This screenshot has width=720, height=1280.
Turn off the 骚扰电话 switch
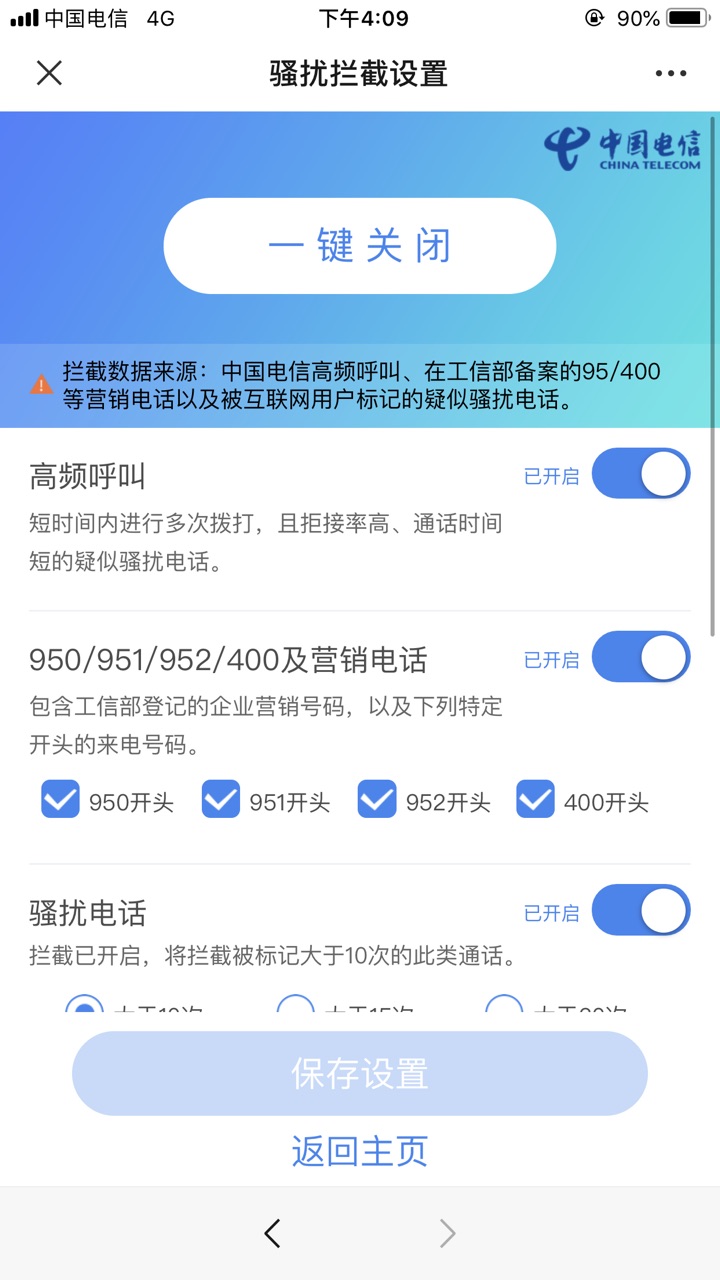coord(641,911)
